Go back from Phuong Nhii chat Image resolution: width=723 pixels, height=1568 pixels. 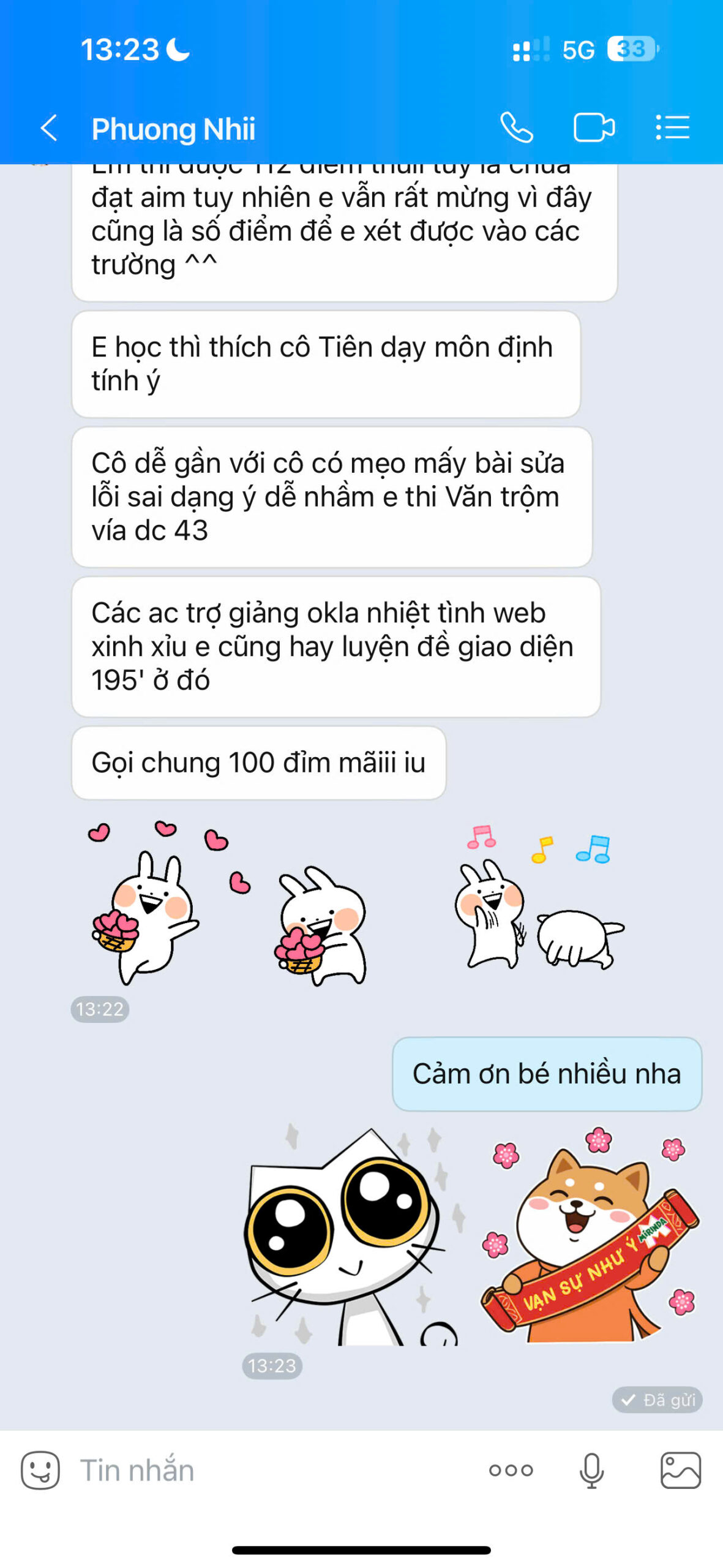click(49, 128)
